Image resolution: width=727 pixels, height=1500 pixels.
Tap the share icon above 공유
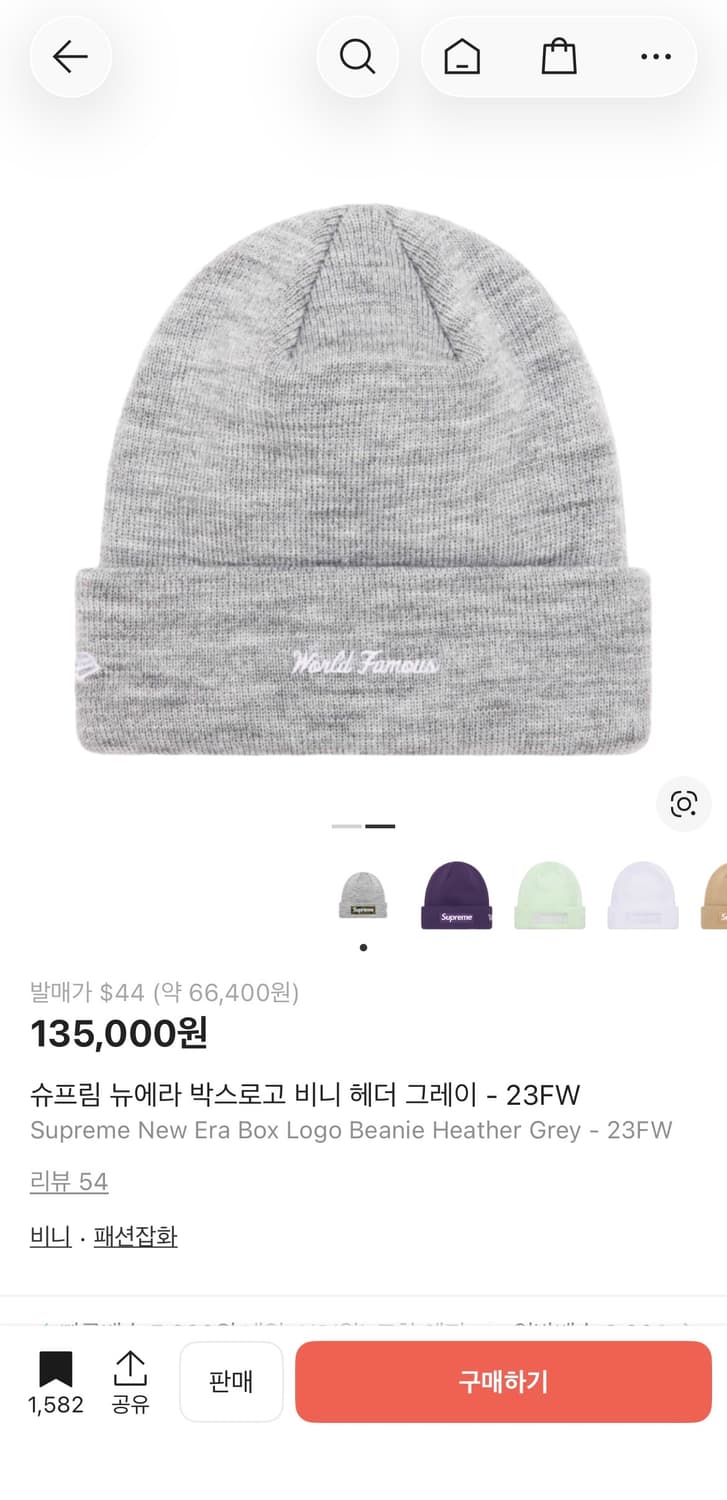pos(130,1365)
